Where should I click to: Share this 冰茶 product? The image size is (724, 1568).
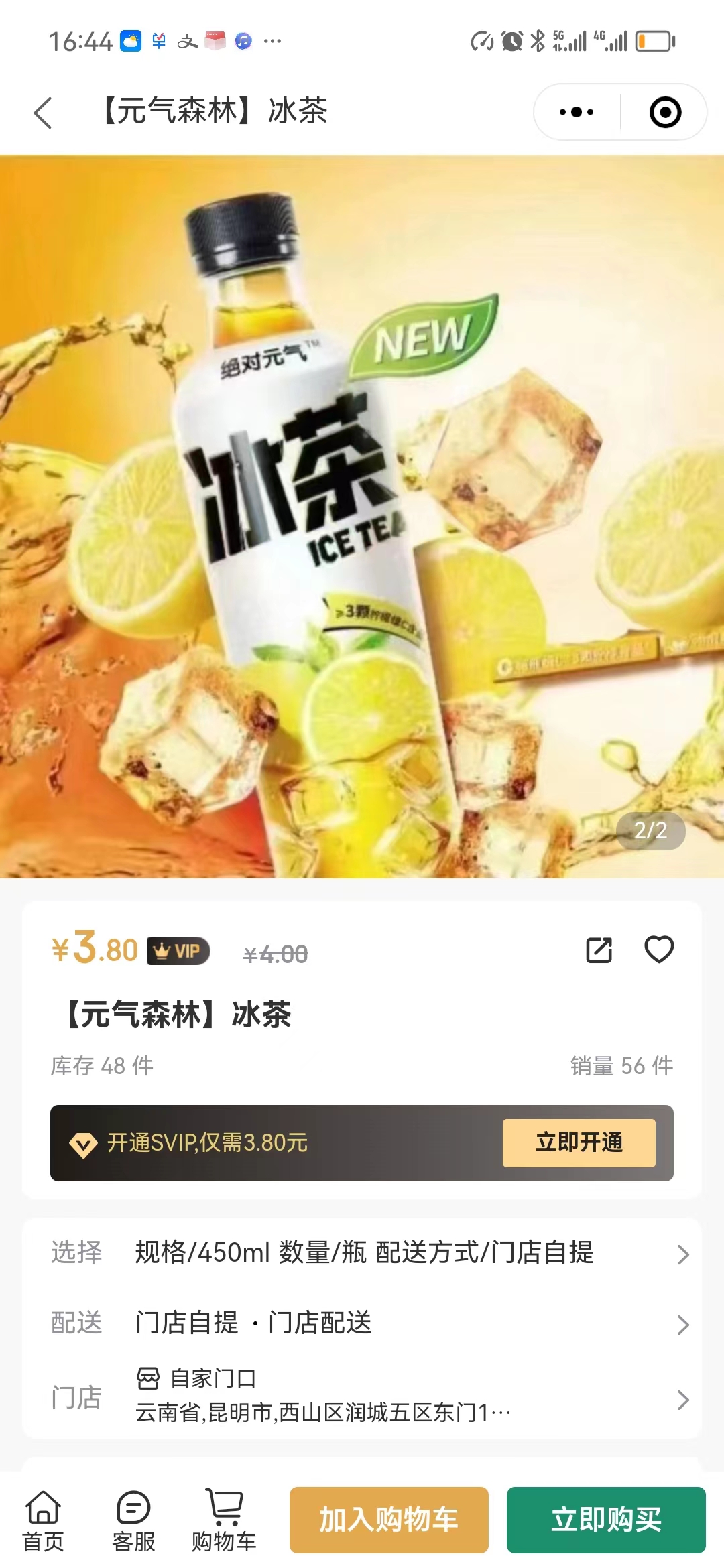point(599,950)
